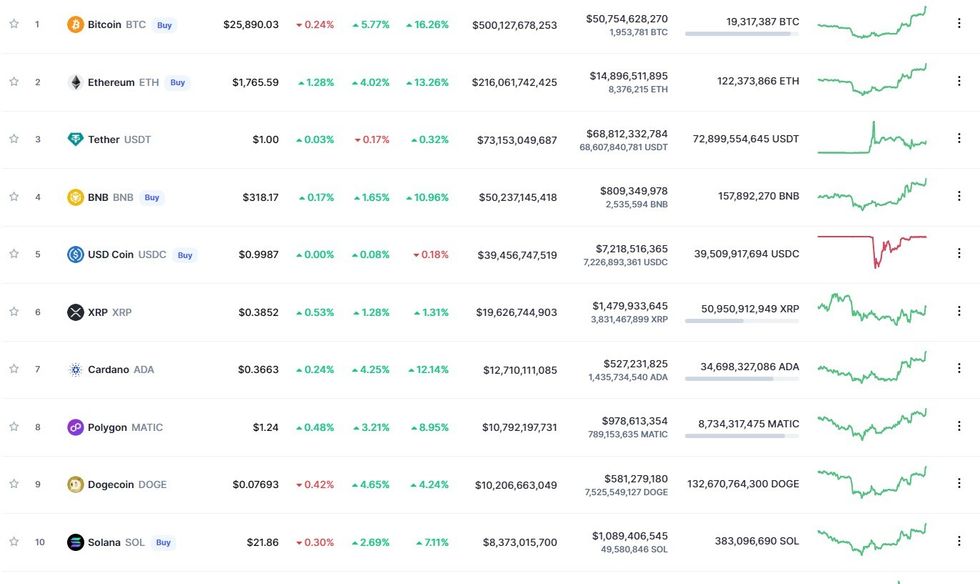Viewport: 980px width, 584px height.
Task: Open the more options menu for Bitcoin
Action: (x=959, y=24)
